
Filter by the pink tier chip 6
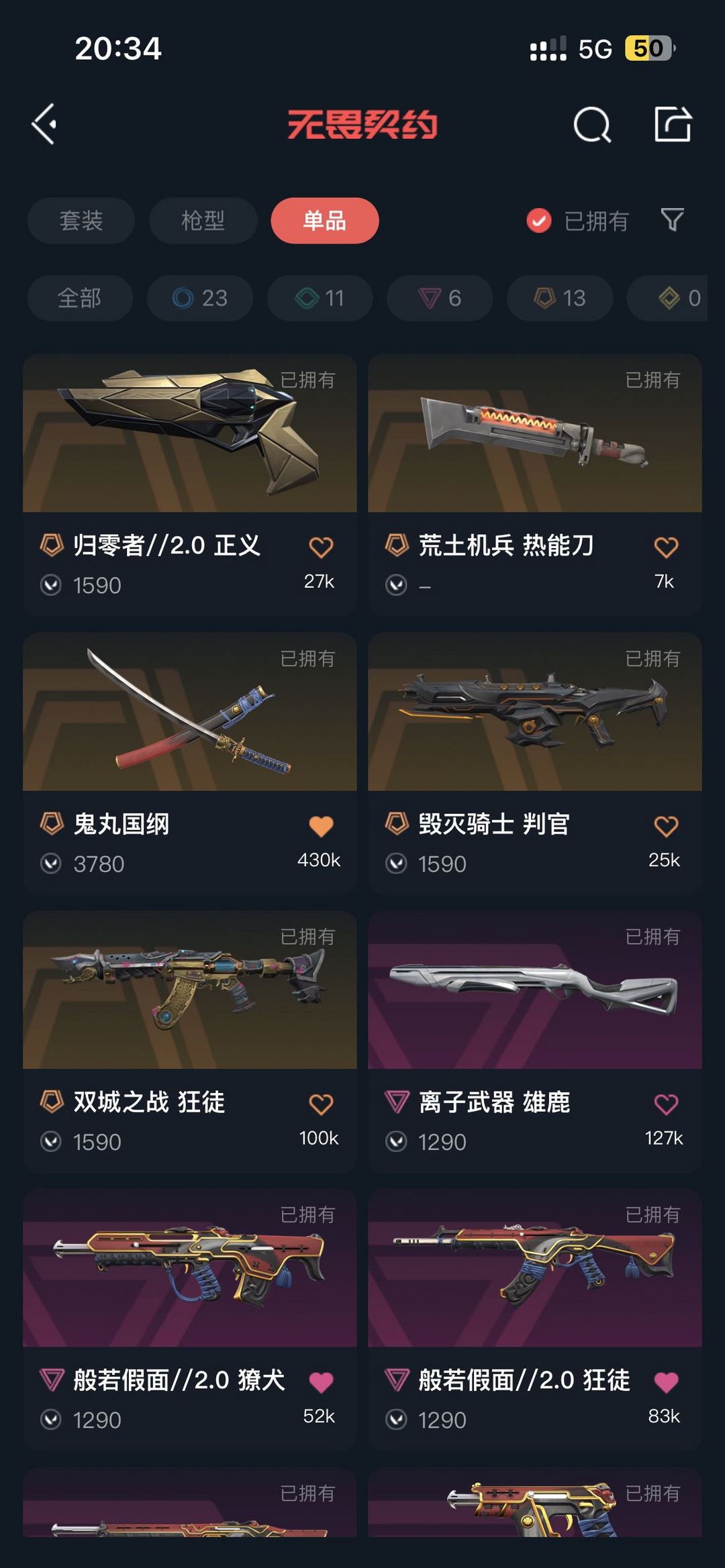click(440, 298)
